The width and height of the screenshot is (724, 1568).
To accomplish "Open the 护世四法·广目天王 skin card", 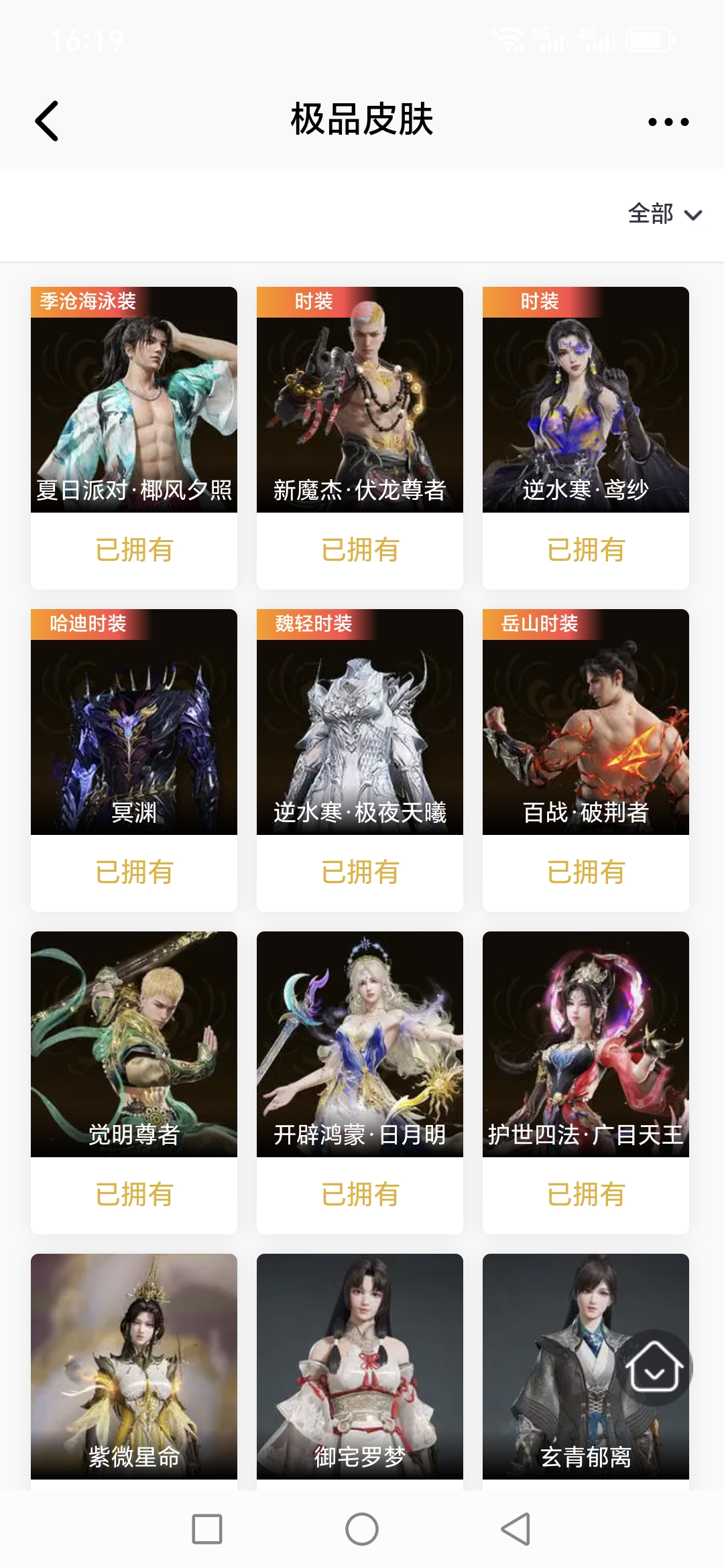I will point(586,1045).
